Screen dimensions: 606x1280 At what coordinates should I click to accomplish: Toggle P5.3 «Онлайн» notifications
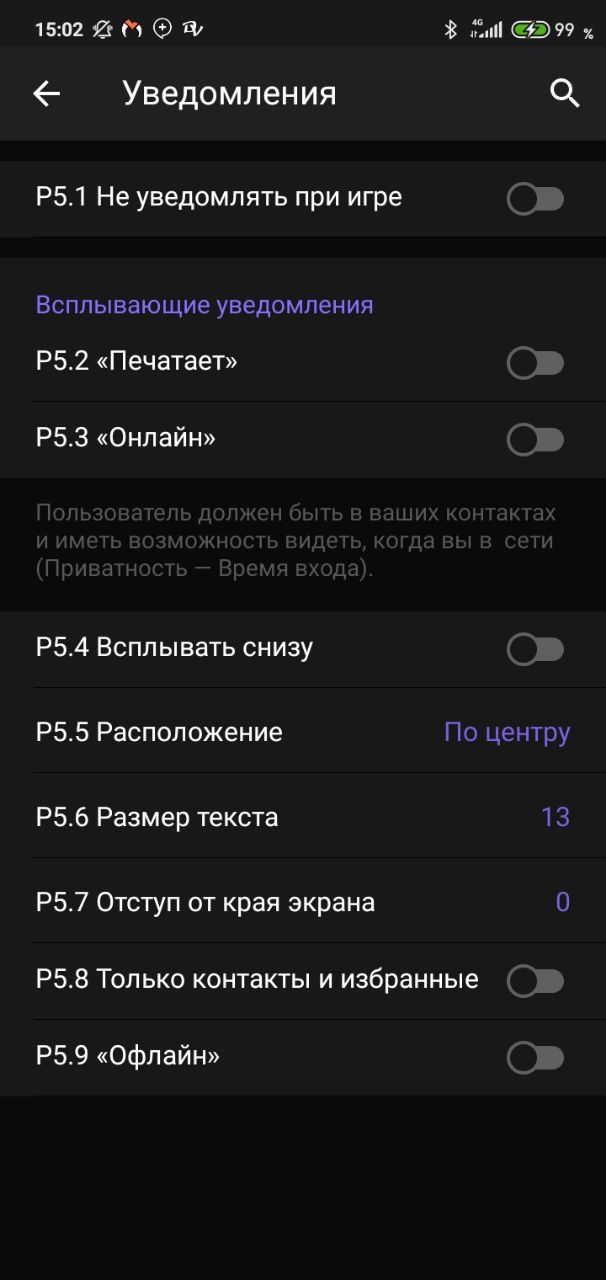536,440
